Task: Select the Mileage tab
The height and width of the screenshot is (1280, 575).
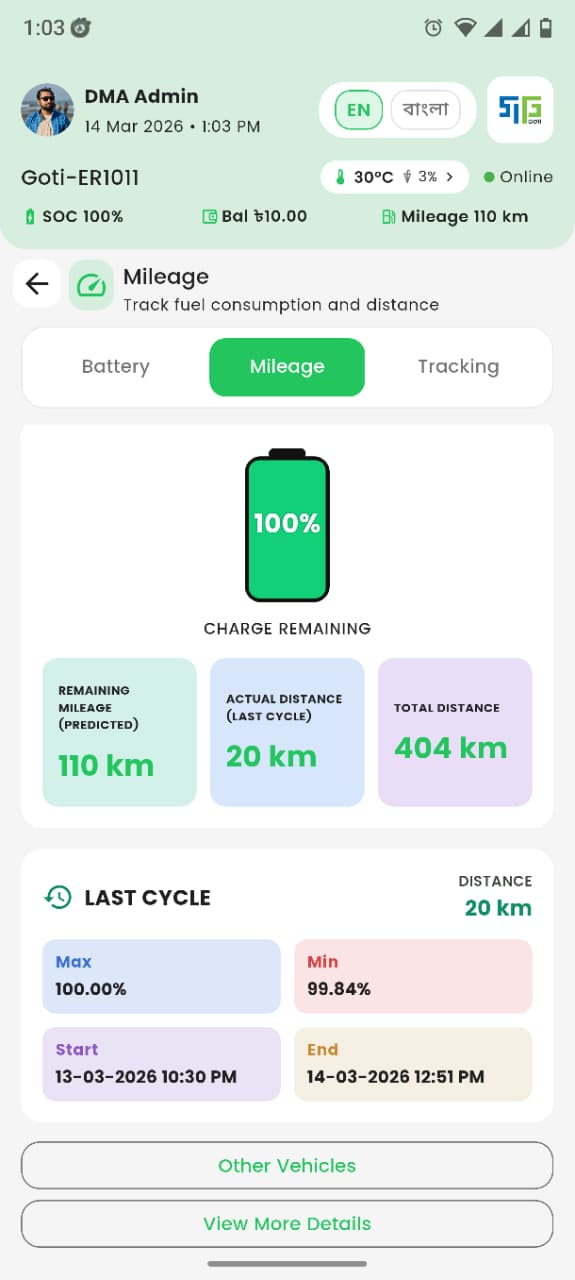Action: pyautogui.click(x=287, y=367)
